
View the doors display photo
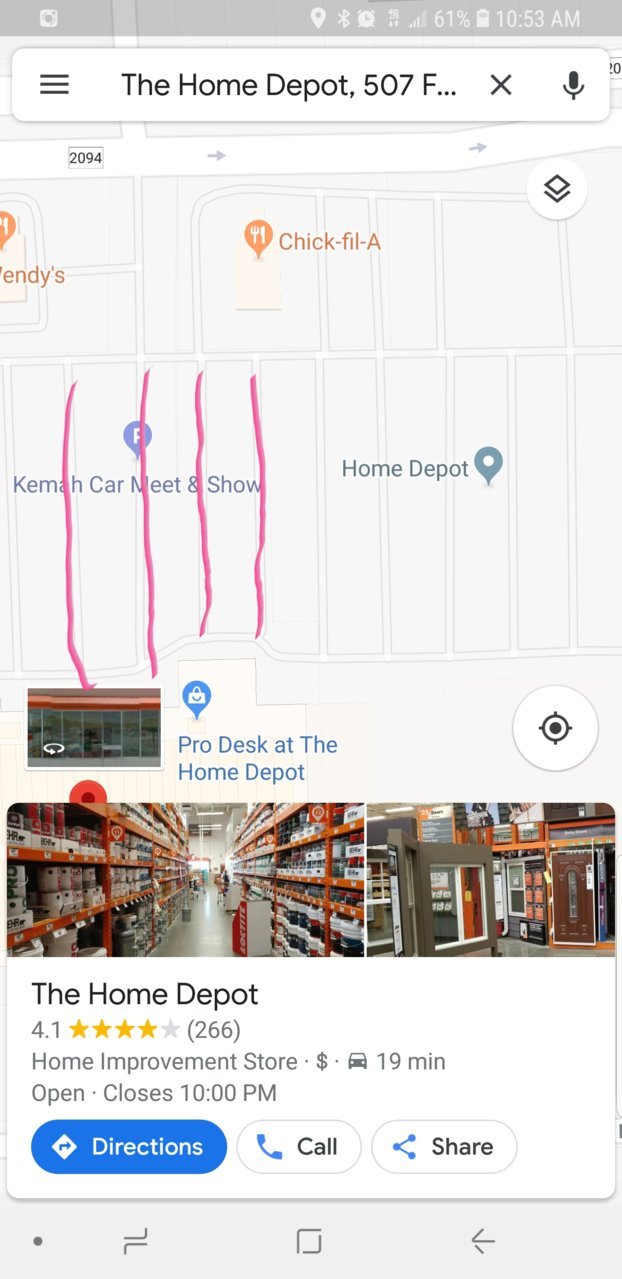coord(491,880)
